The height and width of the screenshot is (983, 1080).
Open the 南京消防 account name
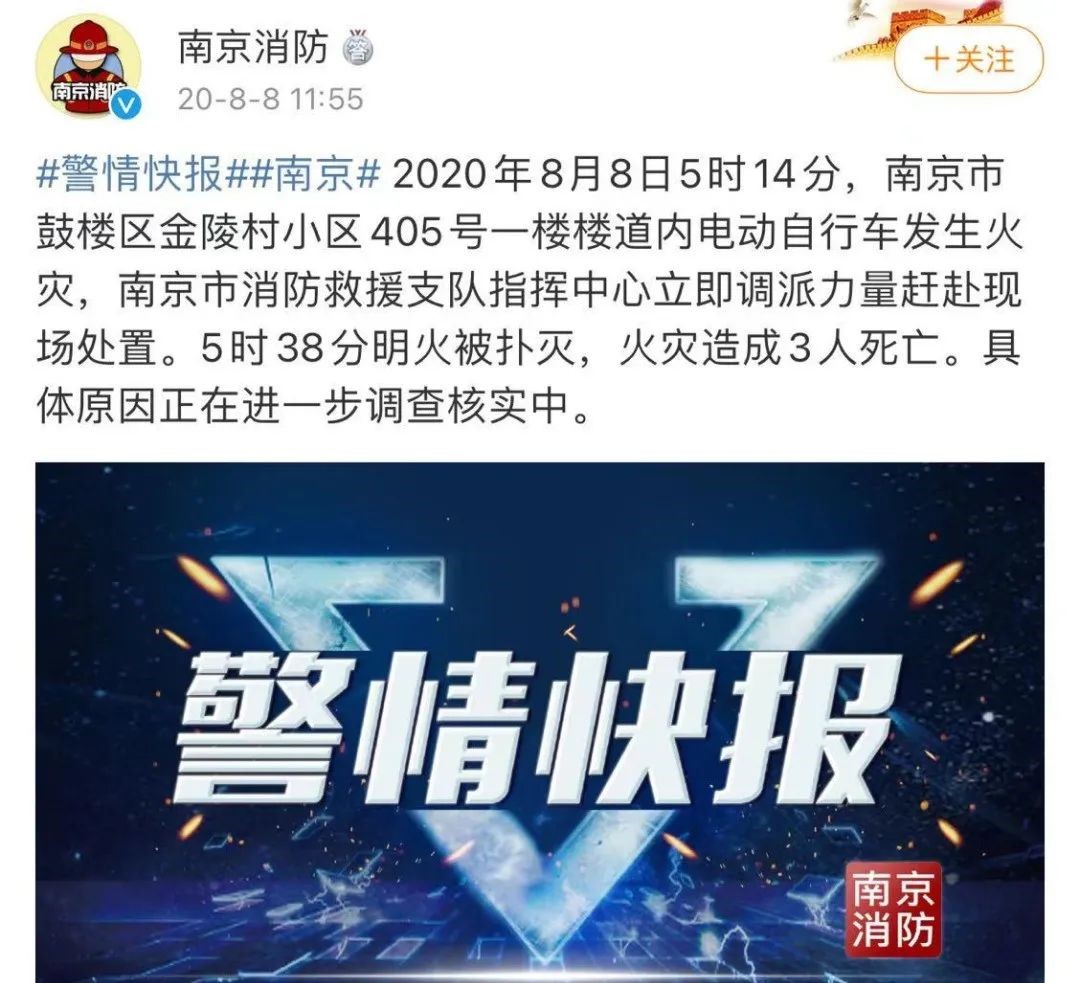252,47
